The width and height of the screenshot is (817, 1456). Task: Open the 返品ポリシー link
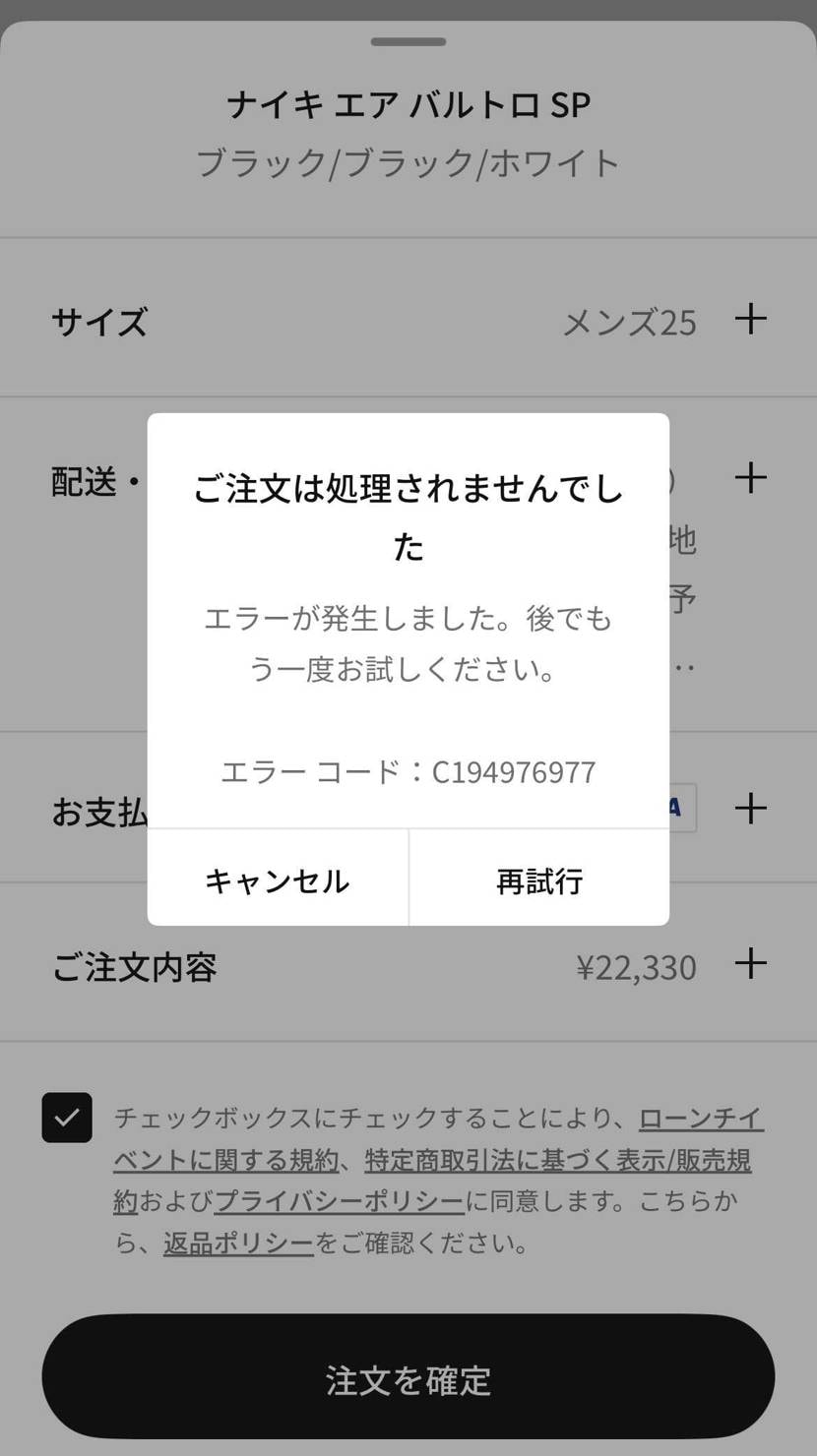pyautogui.click(x=238, y=1244)
